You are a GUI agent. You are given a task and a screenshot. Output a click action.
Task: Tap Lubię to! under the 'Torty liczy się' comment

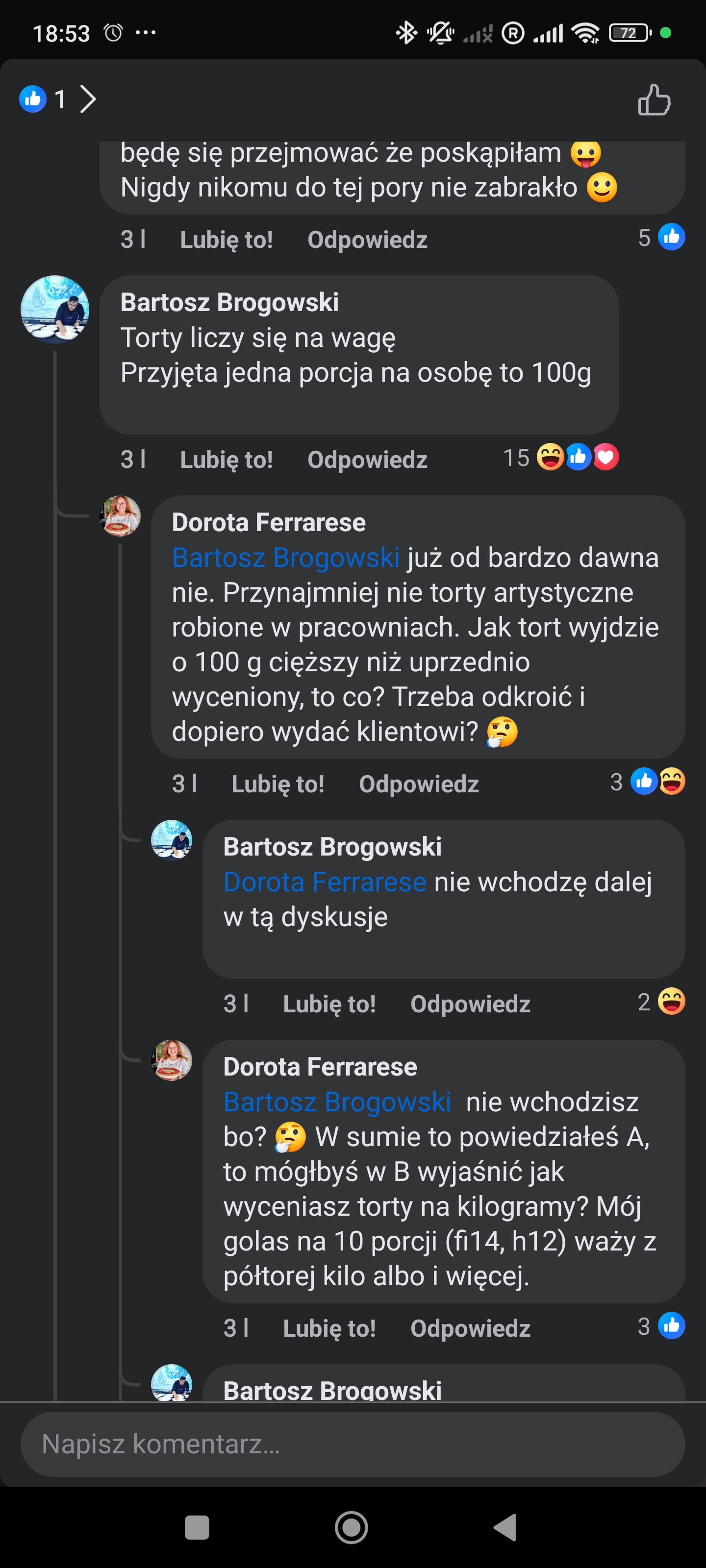point(226,460)
